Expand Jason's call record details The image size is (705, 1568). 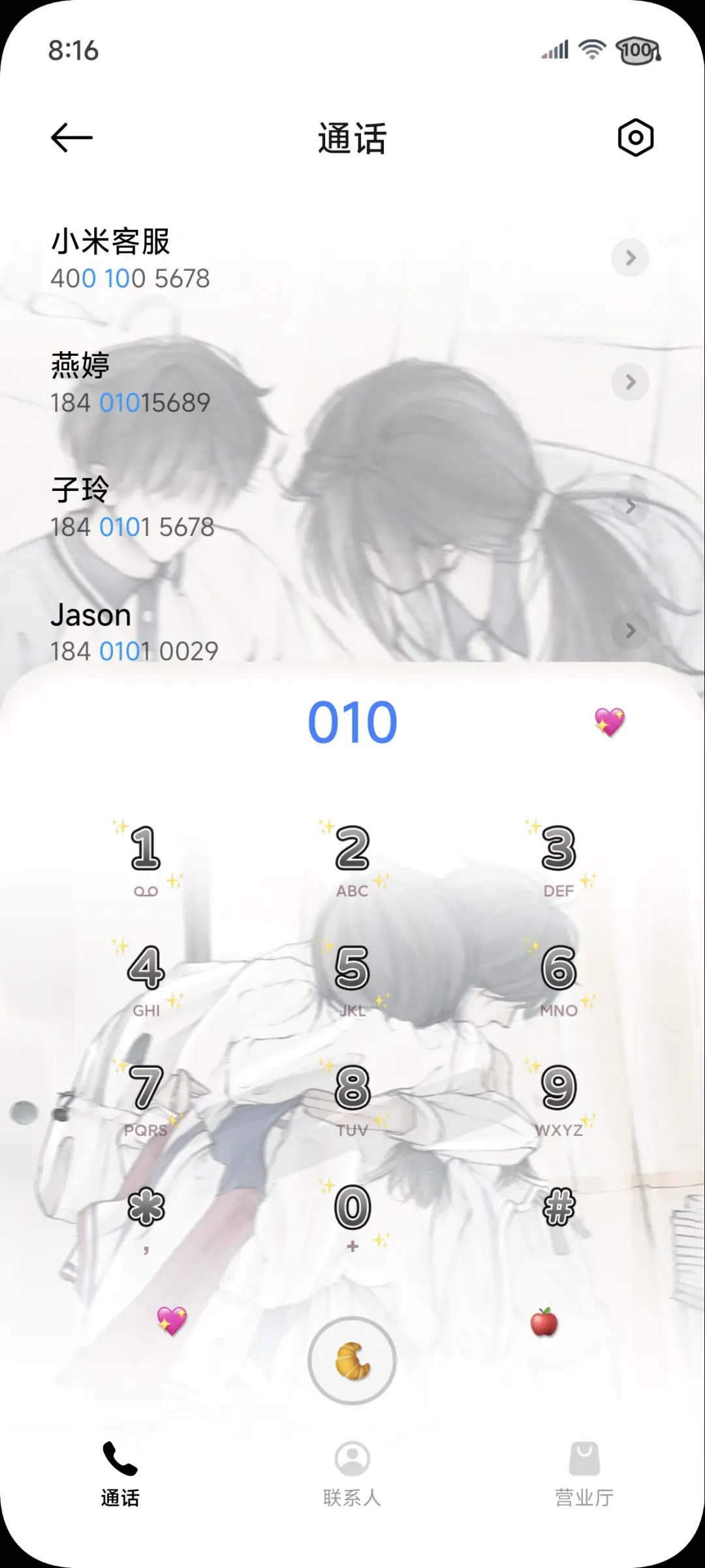629,631
